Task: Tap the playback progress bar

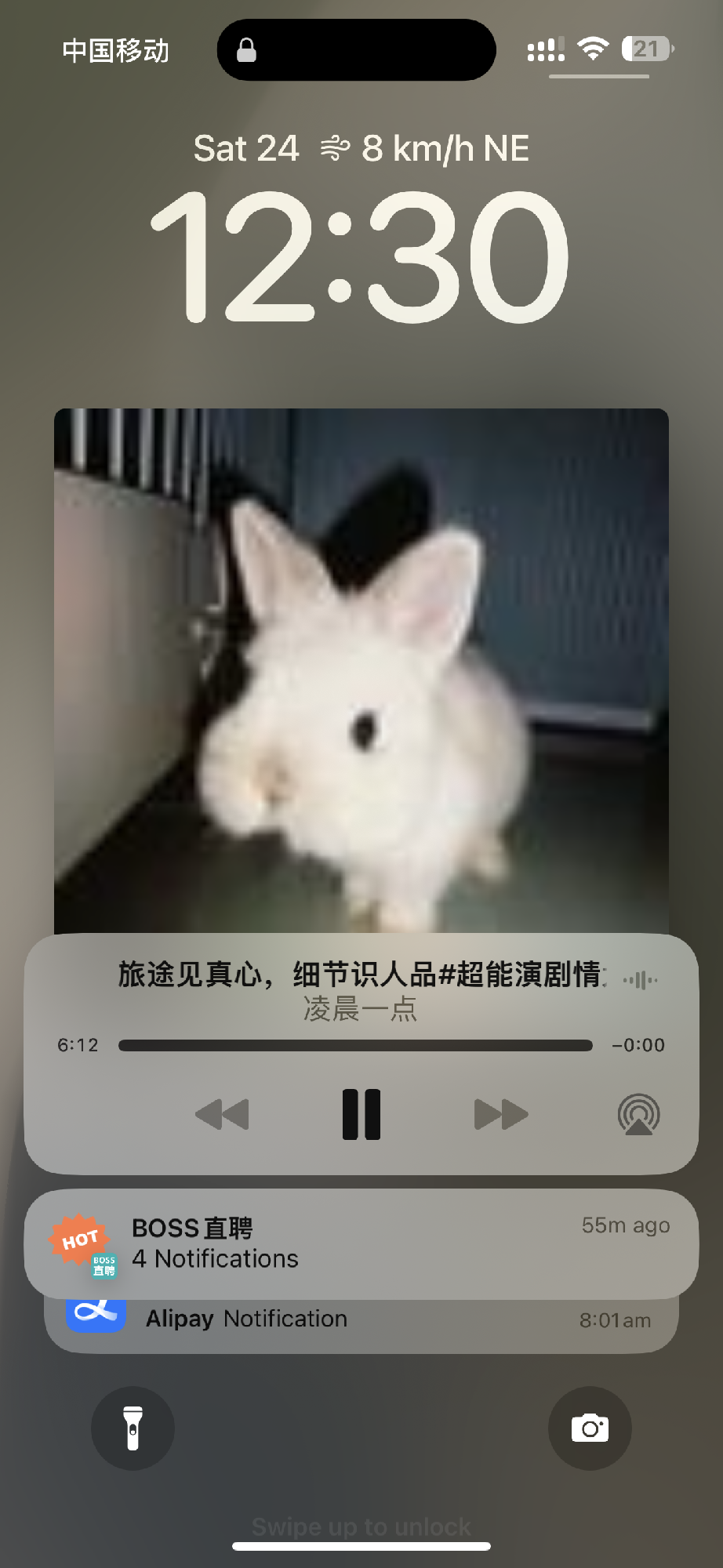Action: pos(355,1045)
